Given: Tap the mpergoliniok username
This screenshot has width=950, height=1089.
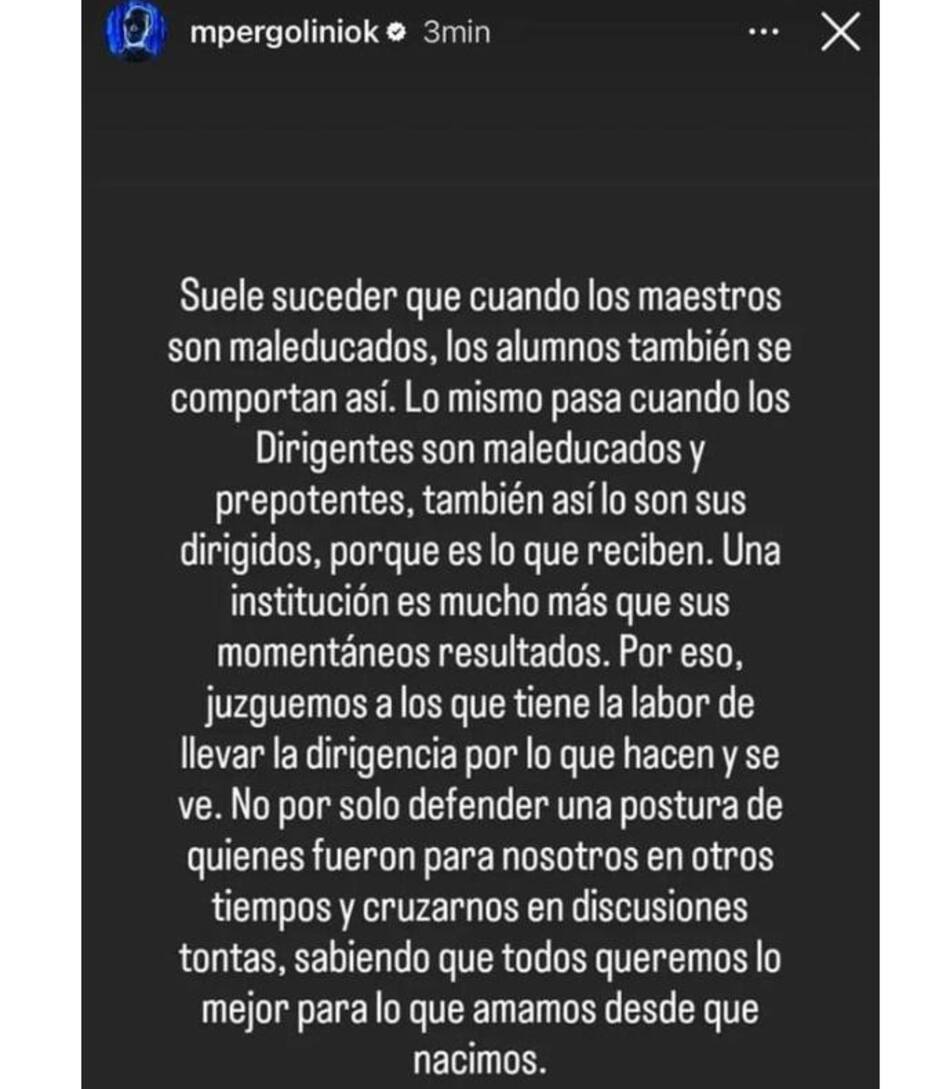Looking at the screenshot, I should click(x=284, y=33).
